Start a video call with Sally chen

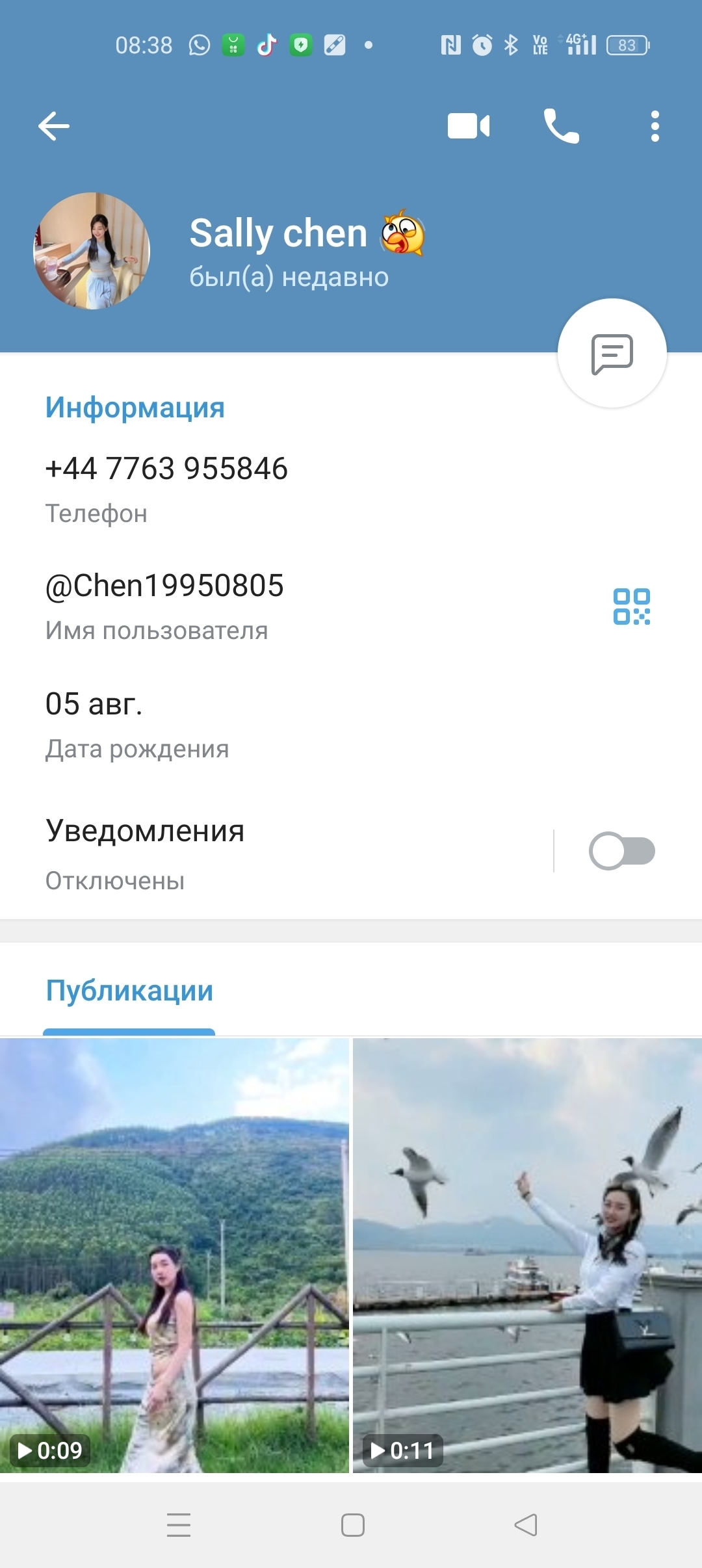(469, 126)
